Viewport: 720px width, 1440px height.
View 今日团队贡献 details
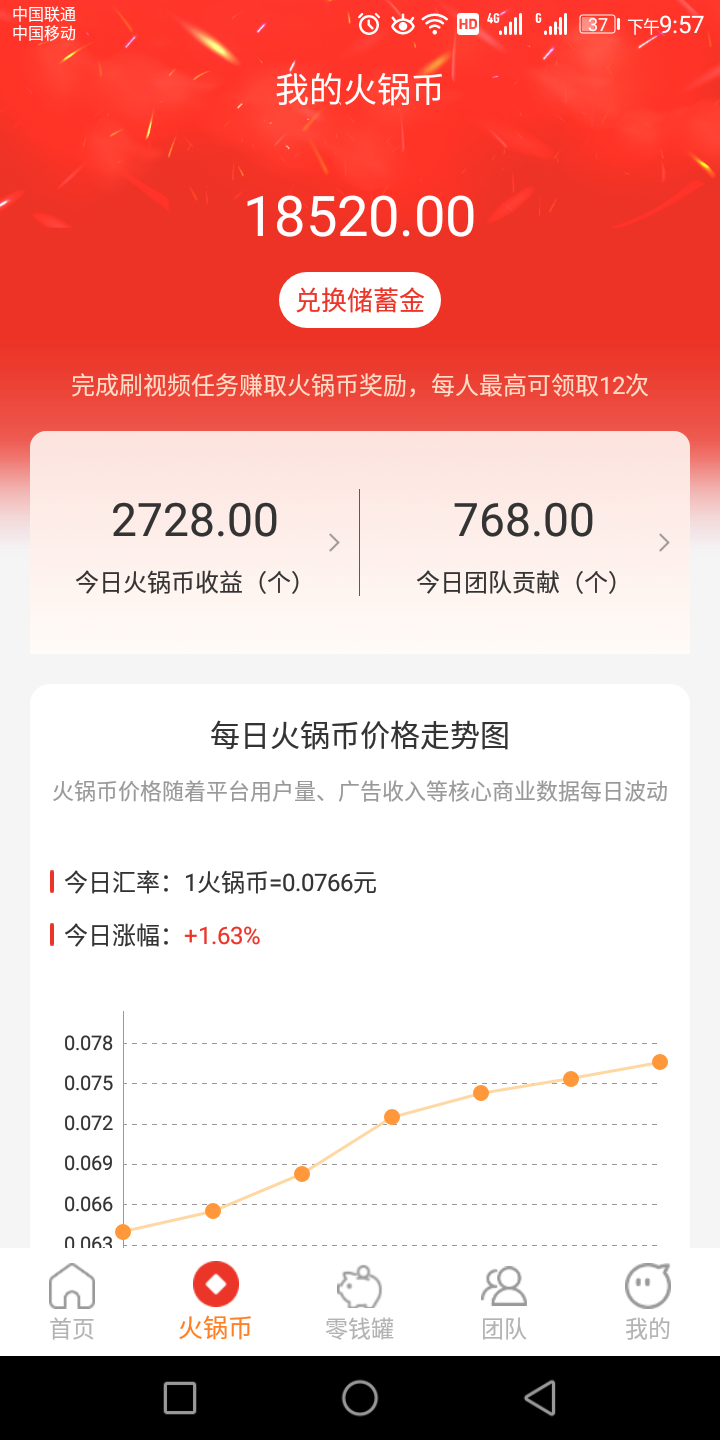[x=525, y=543]
